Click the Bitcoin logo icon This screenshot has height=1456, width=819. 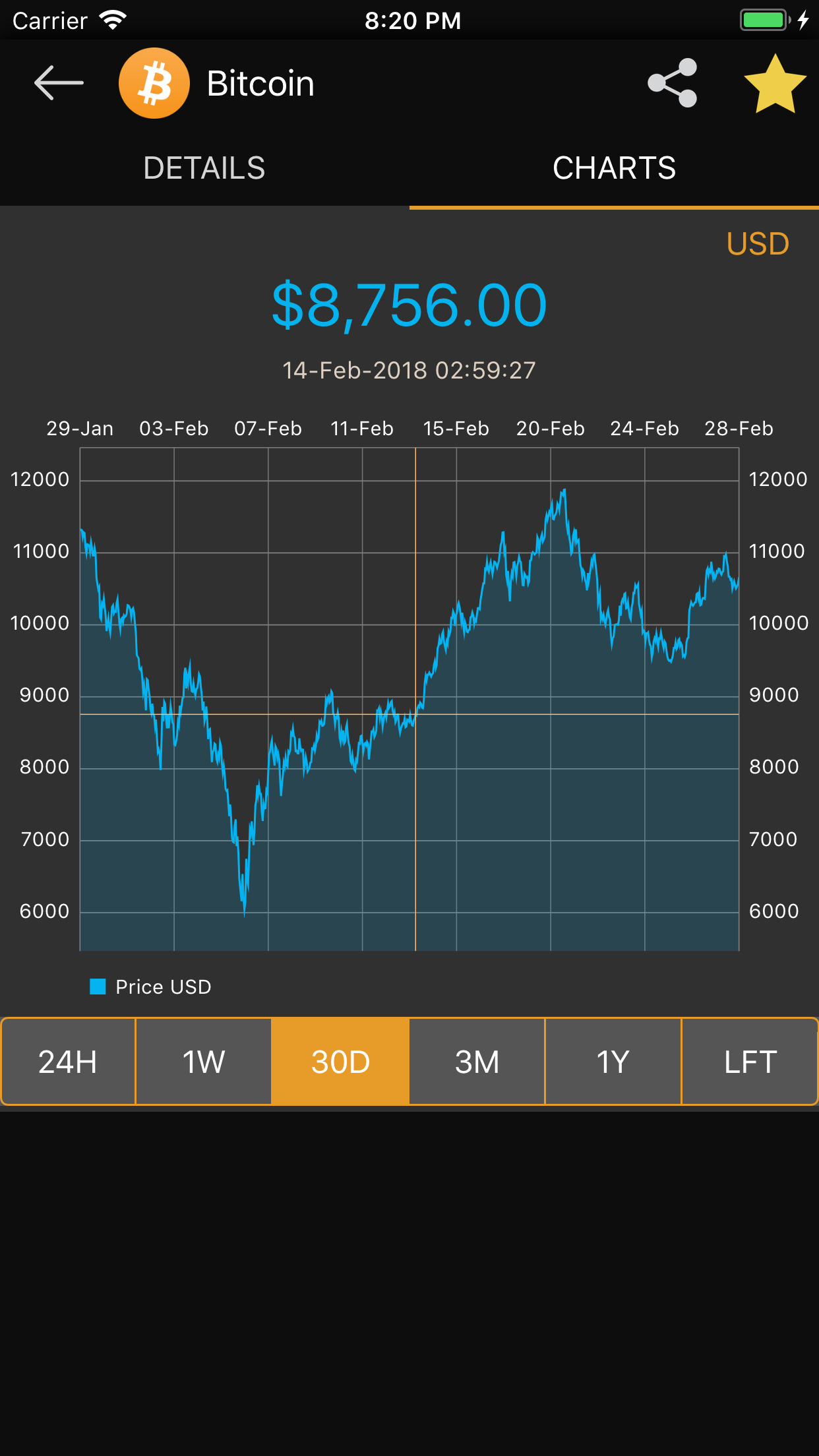click(154, 82)
